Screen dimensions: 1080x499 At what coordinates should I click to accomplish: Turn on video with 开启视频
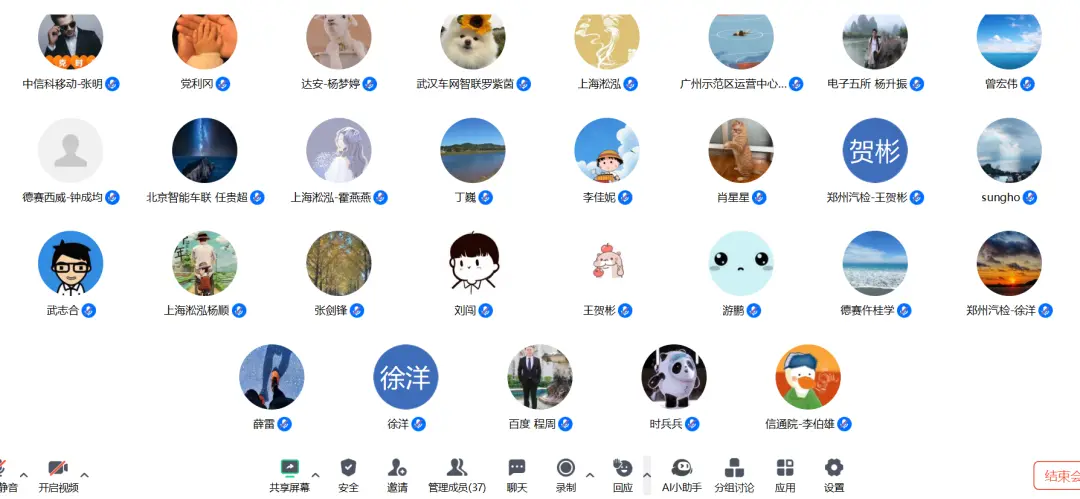coord(58,474)
